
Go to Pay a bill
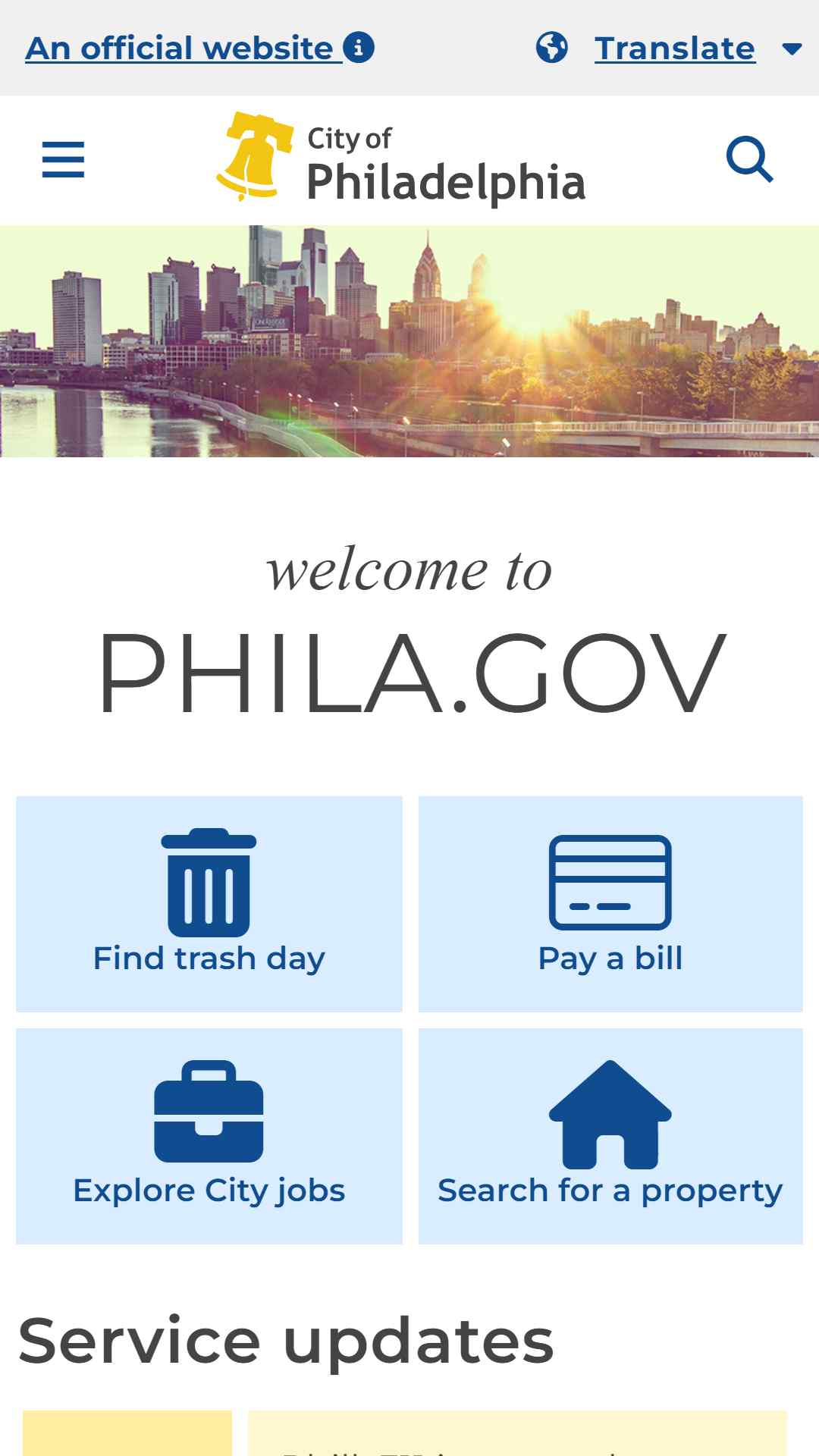click(x=610, y=904)
